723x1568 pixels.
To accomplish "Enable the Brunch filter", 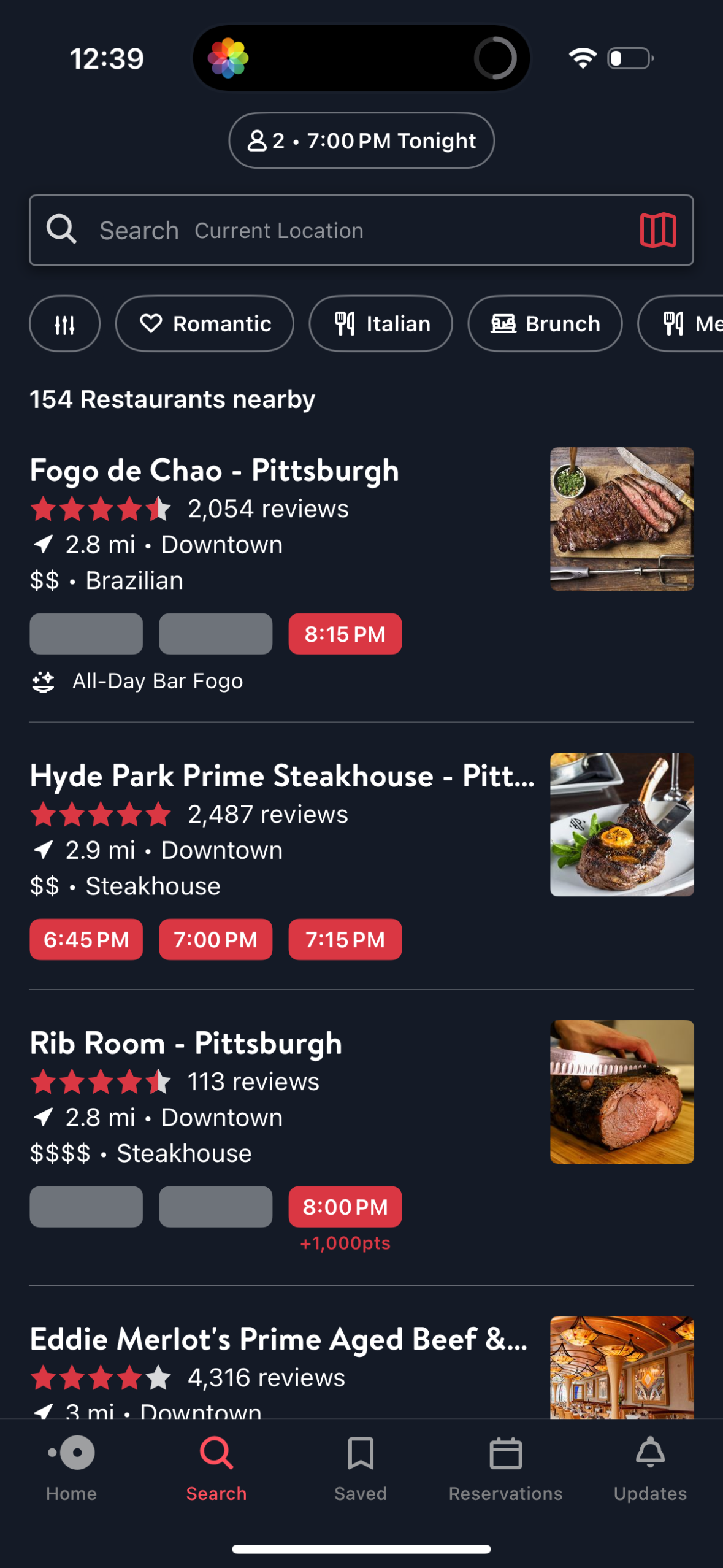I will [x=544, y=323].
